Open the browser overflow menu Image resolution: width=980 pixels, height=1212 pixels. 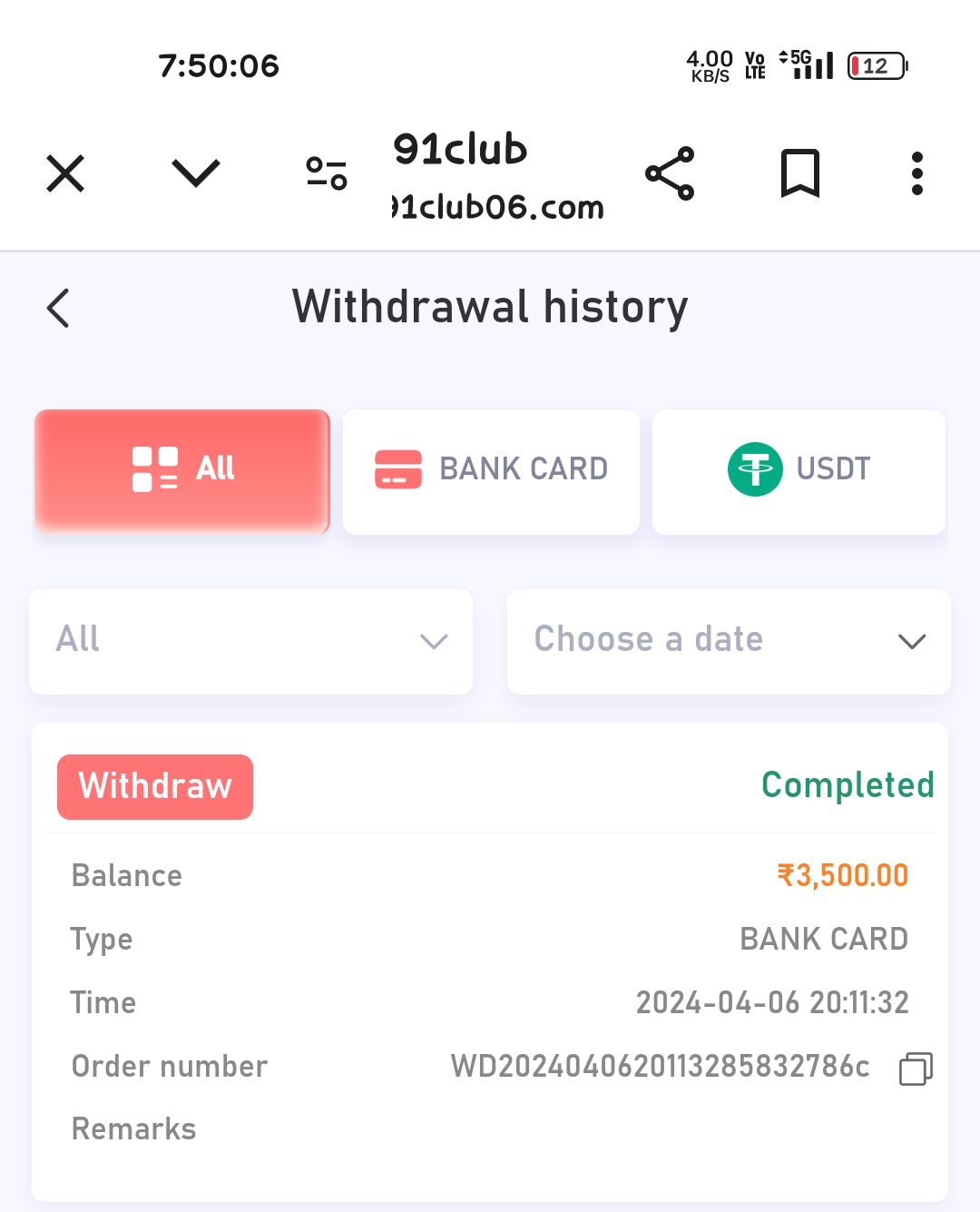coord(917,173)
